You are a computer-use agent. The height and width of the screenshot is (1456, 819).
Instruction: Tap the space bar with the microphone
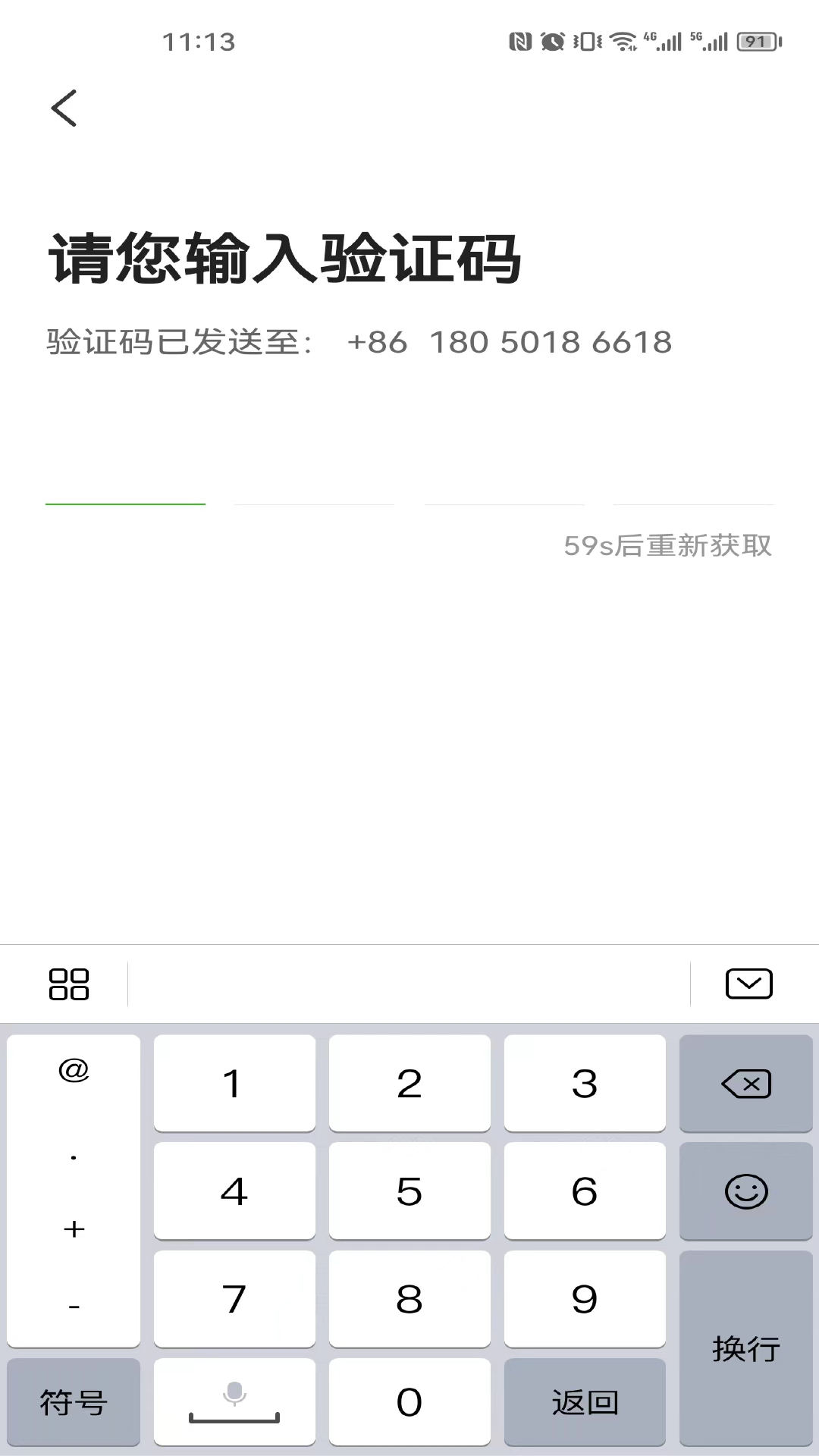(234, 1401)
